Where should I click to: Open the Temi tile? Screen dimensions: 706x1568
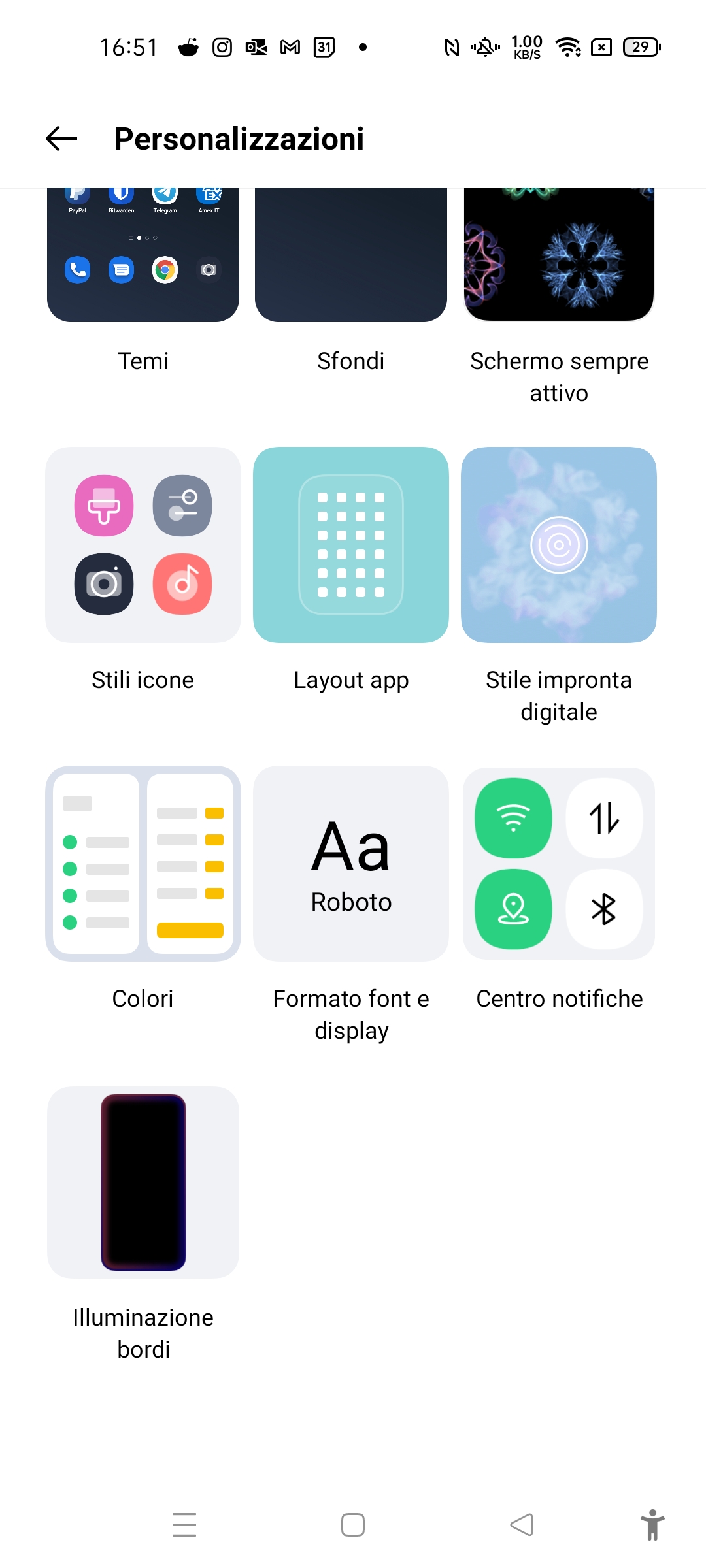tap(143, 255)
